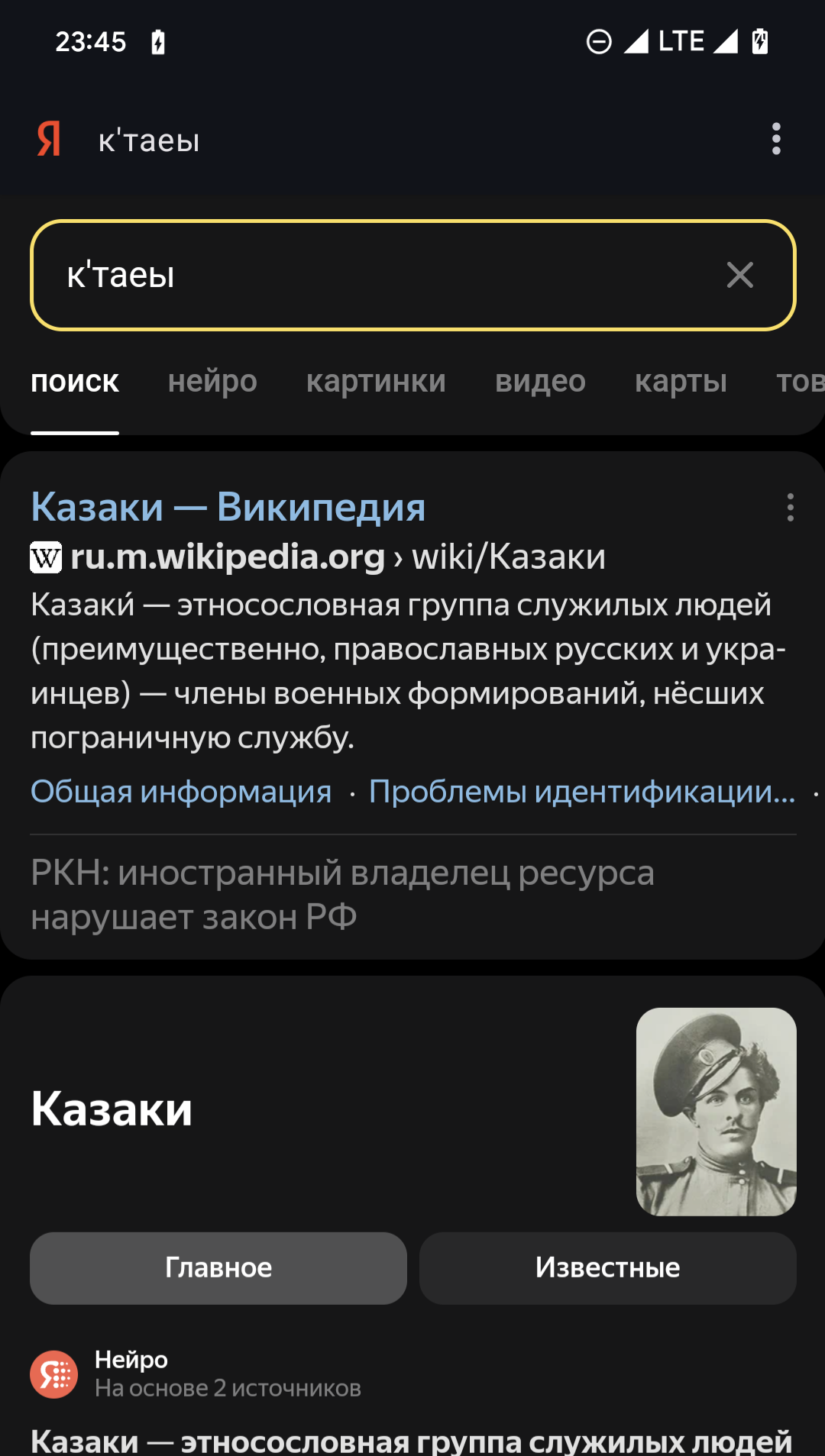The image size is (825, 1456).
Task: Open the Казаки — Википедия result
Action: tap(228, 506)
